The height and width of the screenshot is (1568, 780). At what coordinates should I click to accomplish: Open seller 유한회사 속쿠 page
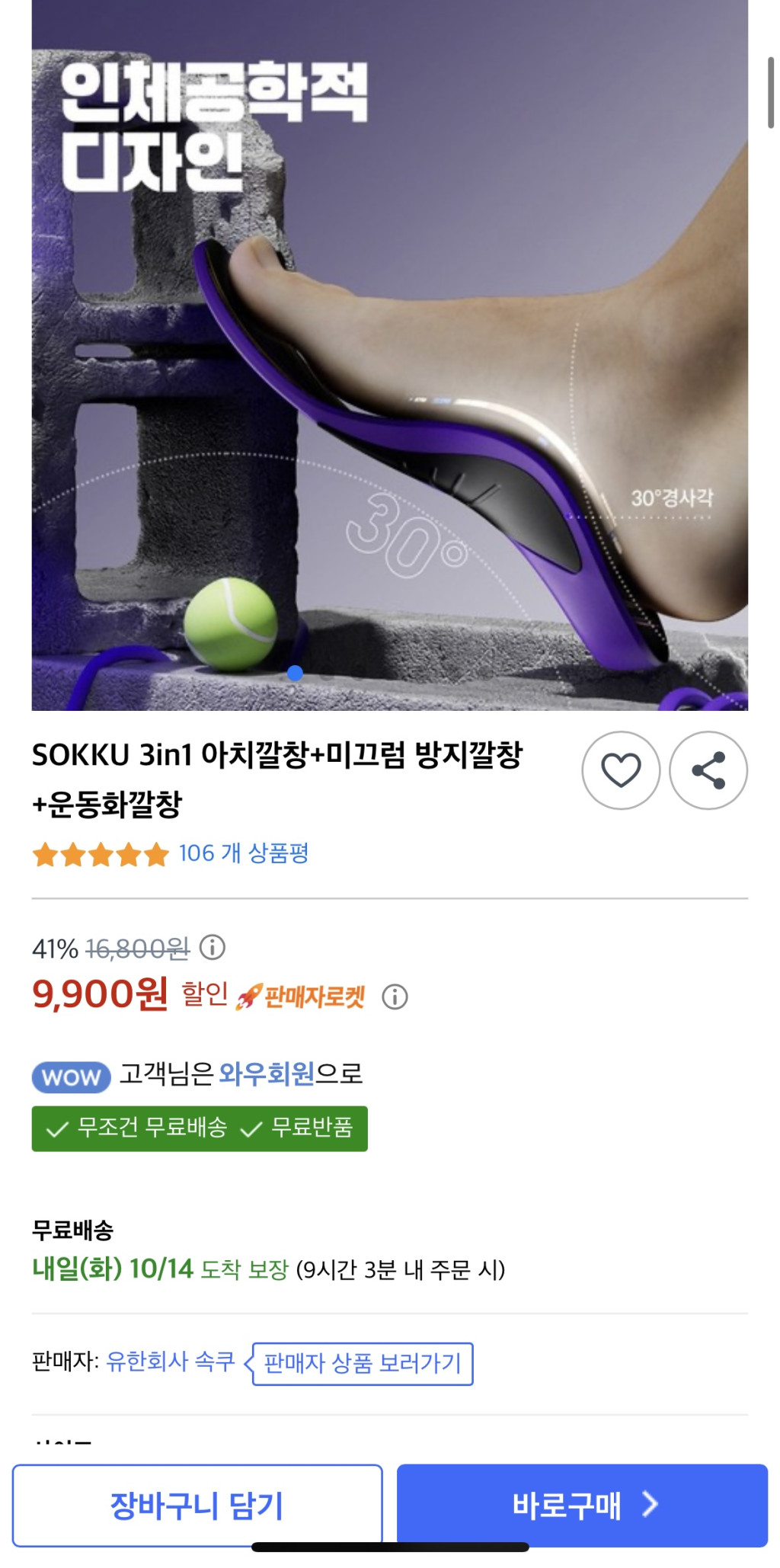tap(171, 1362)
